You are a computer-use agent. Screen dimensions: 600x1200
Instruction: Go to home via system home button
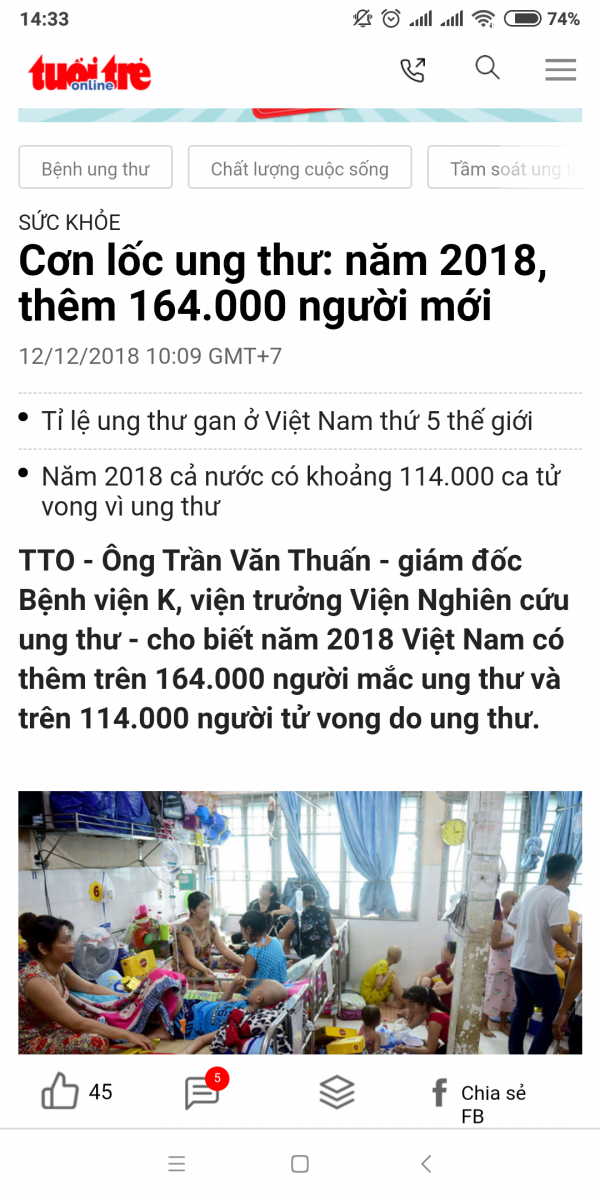[299, 1164]
